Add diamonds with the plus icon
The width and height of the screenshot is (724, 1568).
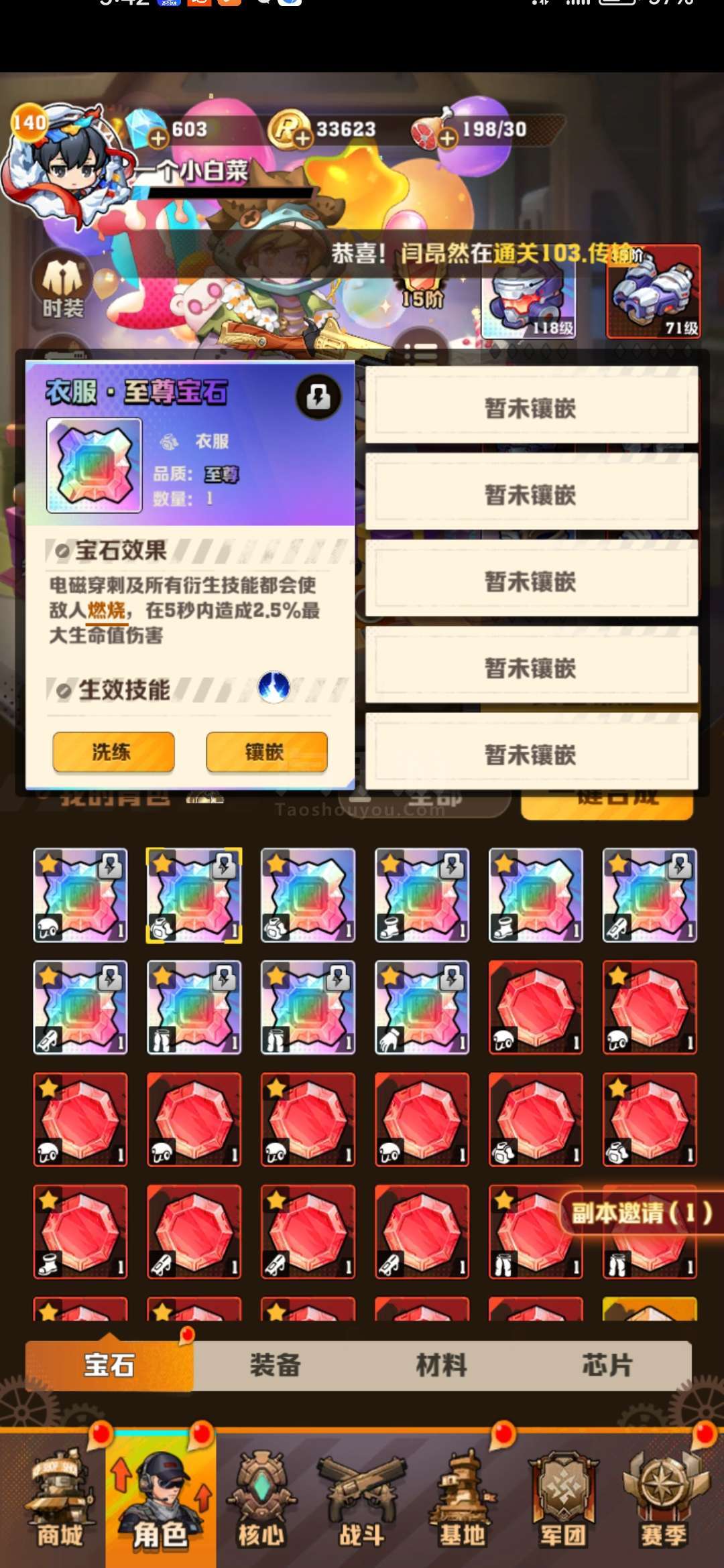(x=158, y=138)
